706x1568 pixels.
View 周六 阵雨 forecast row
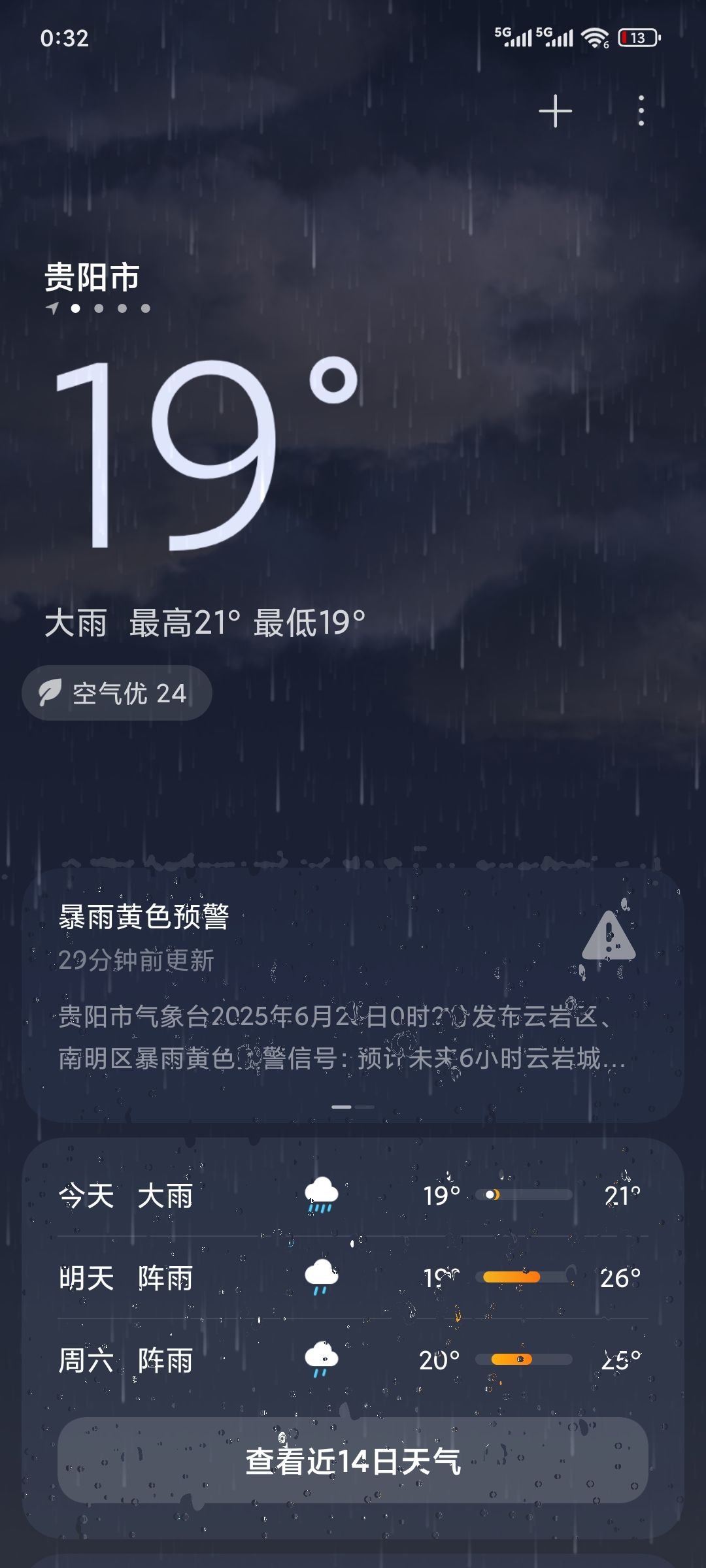(x=353, y=1360)
